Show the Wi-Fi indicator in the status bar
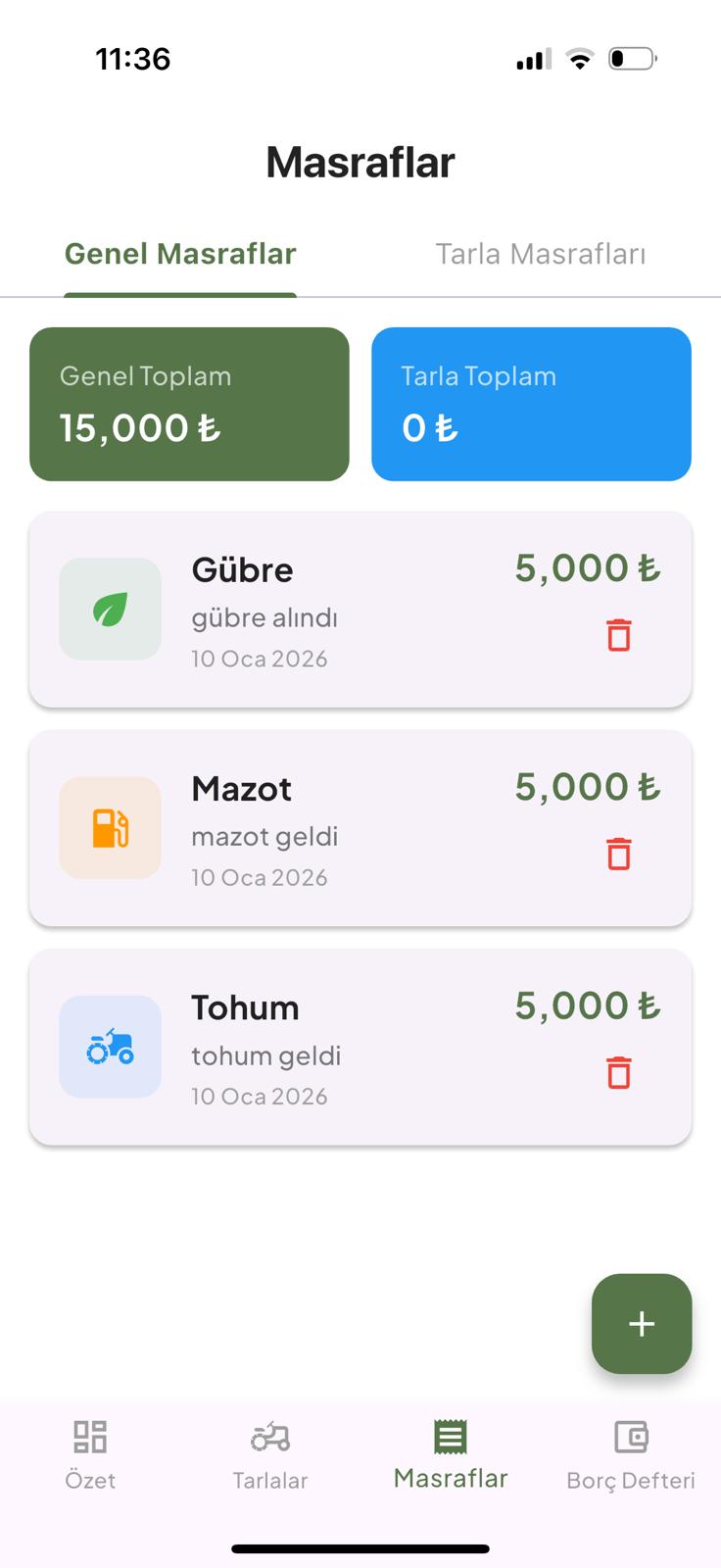 click(580, 58)
